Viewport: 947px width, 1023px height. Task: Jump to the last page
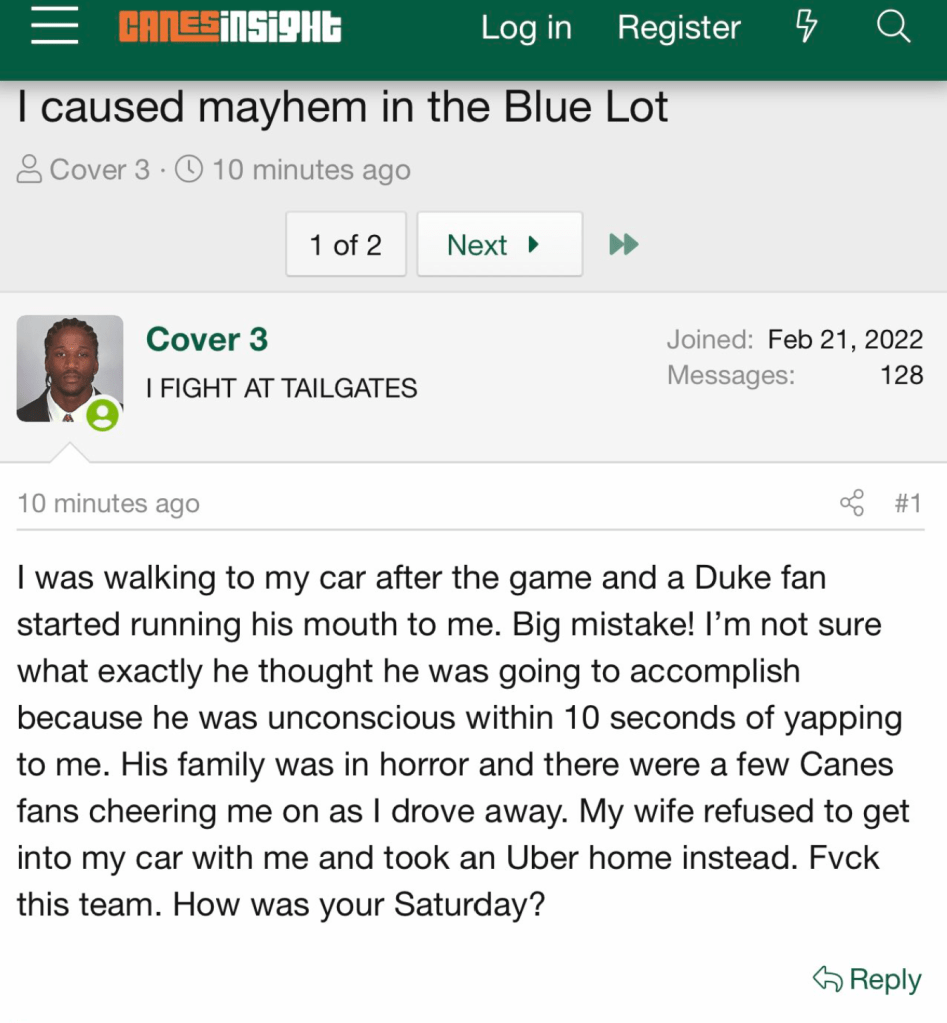pyautogui.click(x=624, y=245)
